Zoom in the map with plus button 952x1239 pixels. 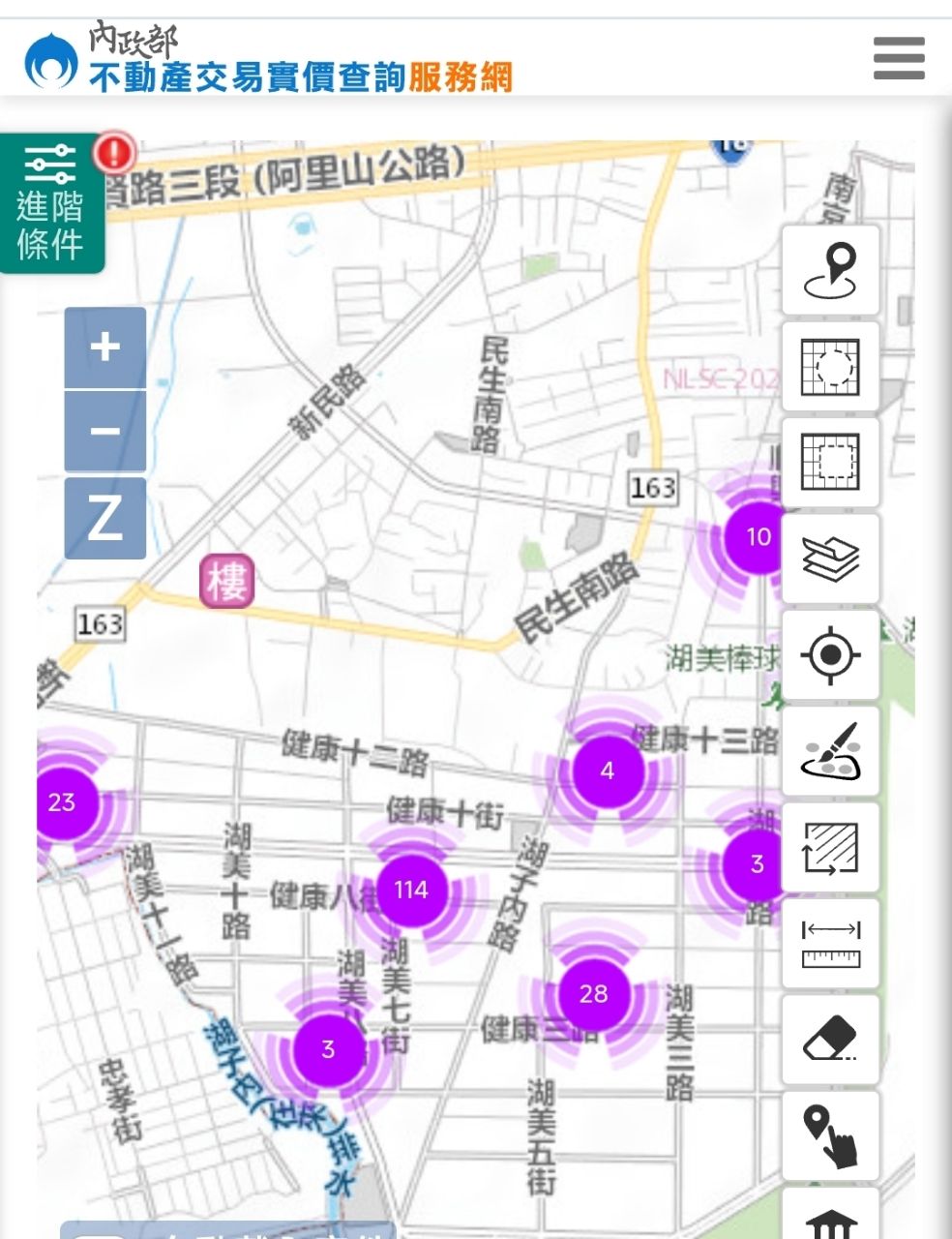(105, 348)
